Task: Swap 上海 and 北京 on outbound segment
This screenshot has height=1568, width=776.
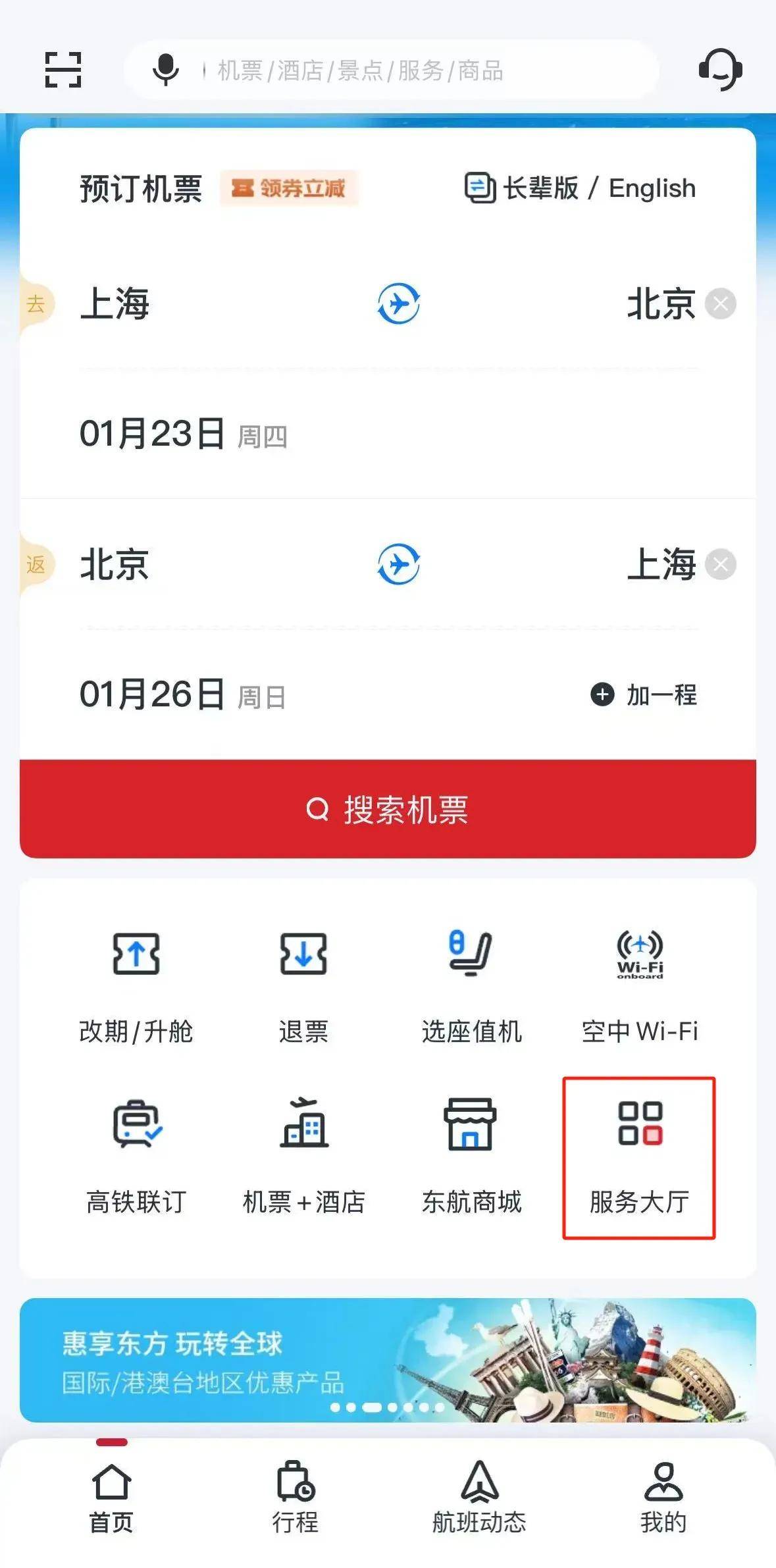Action: (x=398, y=304)
